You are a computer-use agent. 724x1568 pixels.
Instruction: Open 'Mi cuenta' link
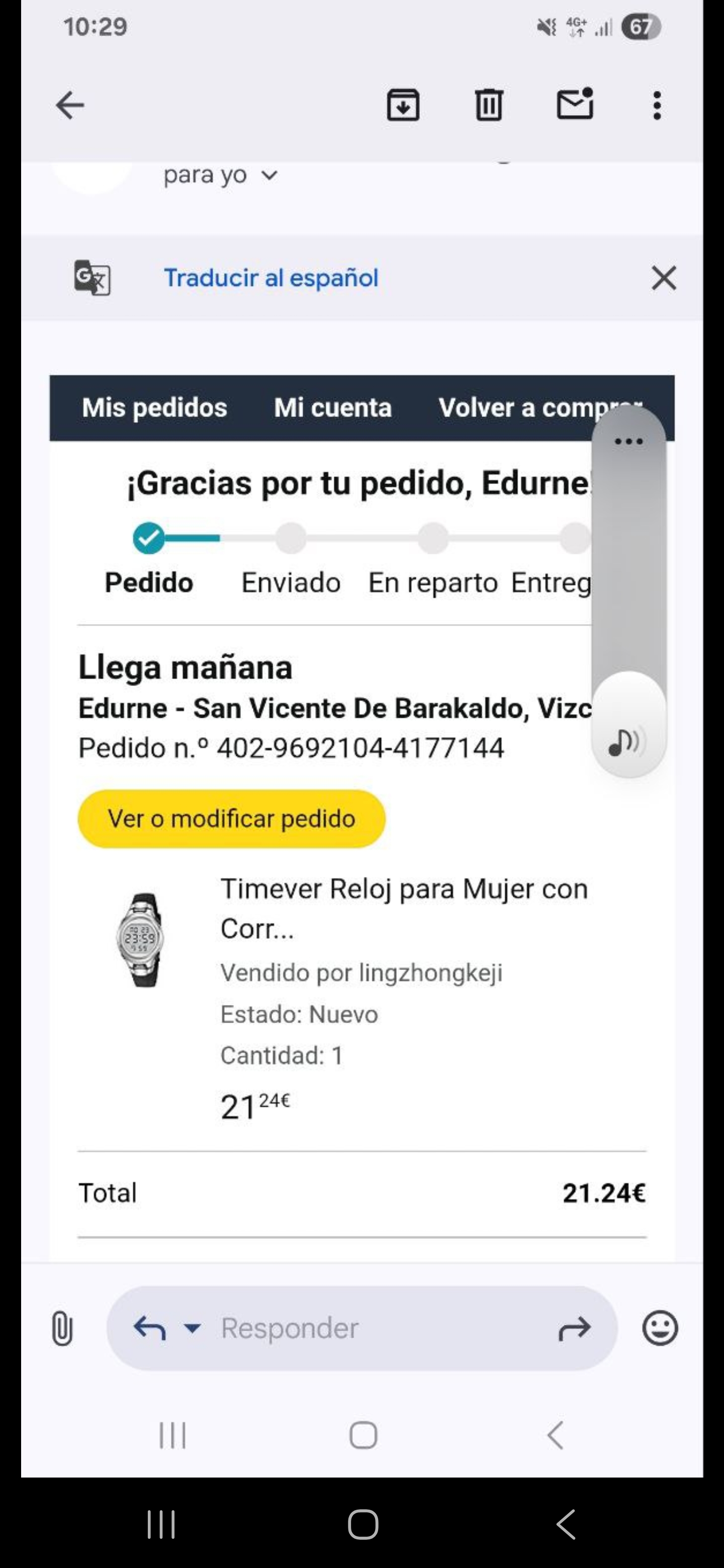[x=332, y=408]
